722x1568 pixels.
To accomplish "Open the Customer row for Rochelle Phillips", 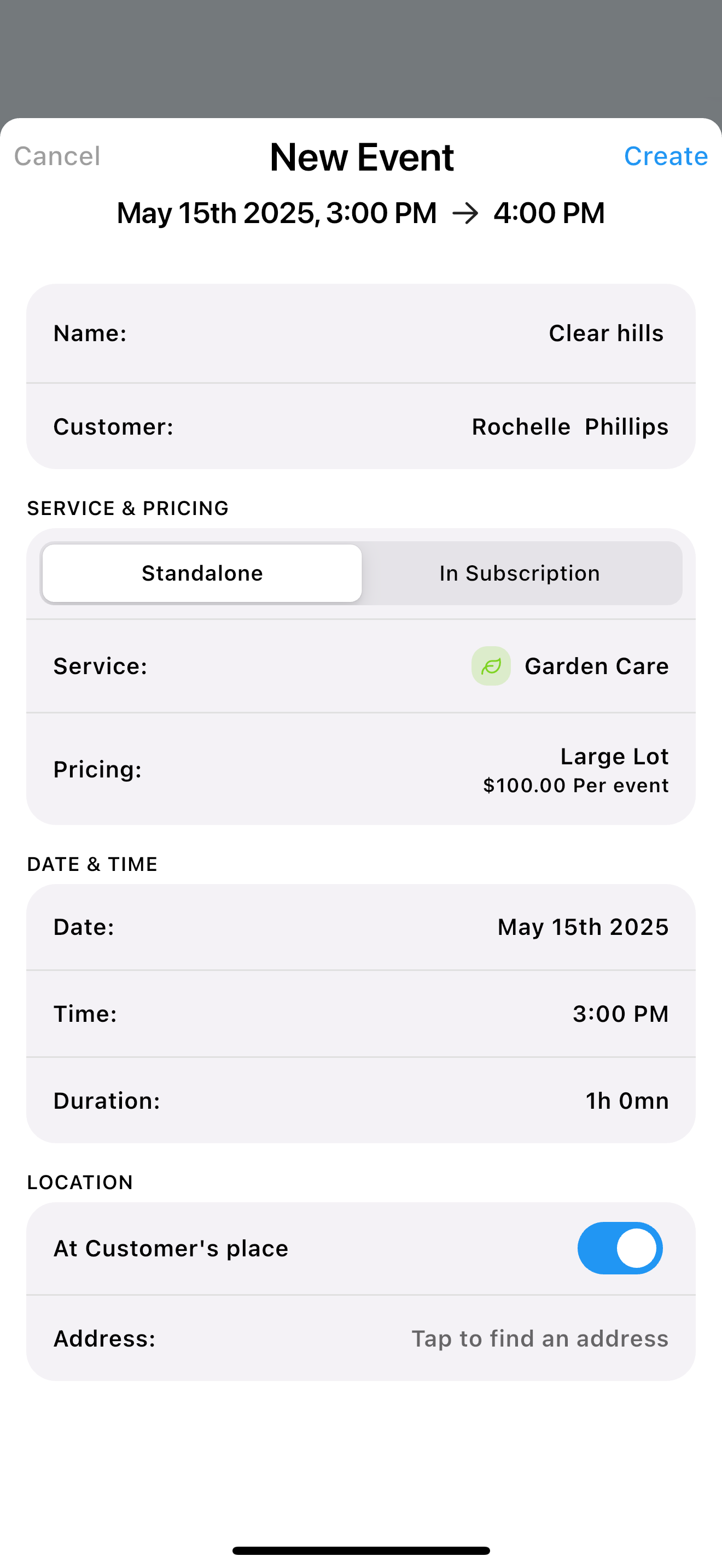I will coord(361,426).
